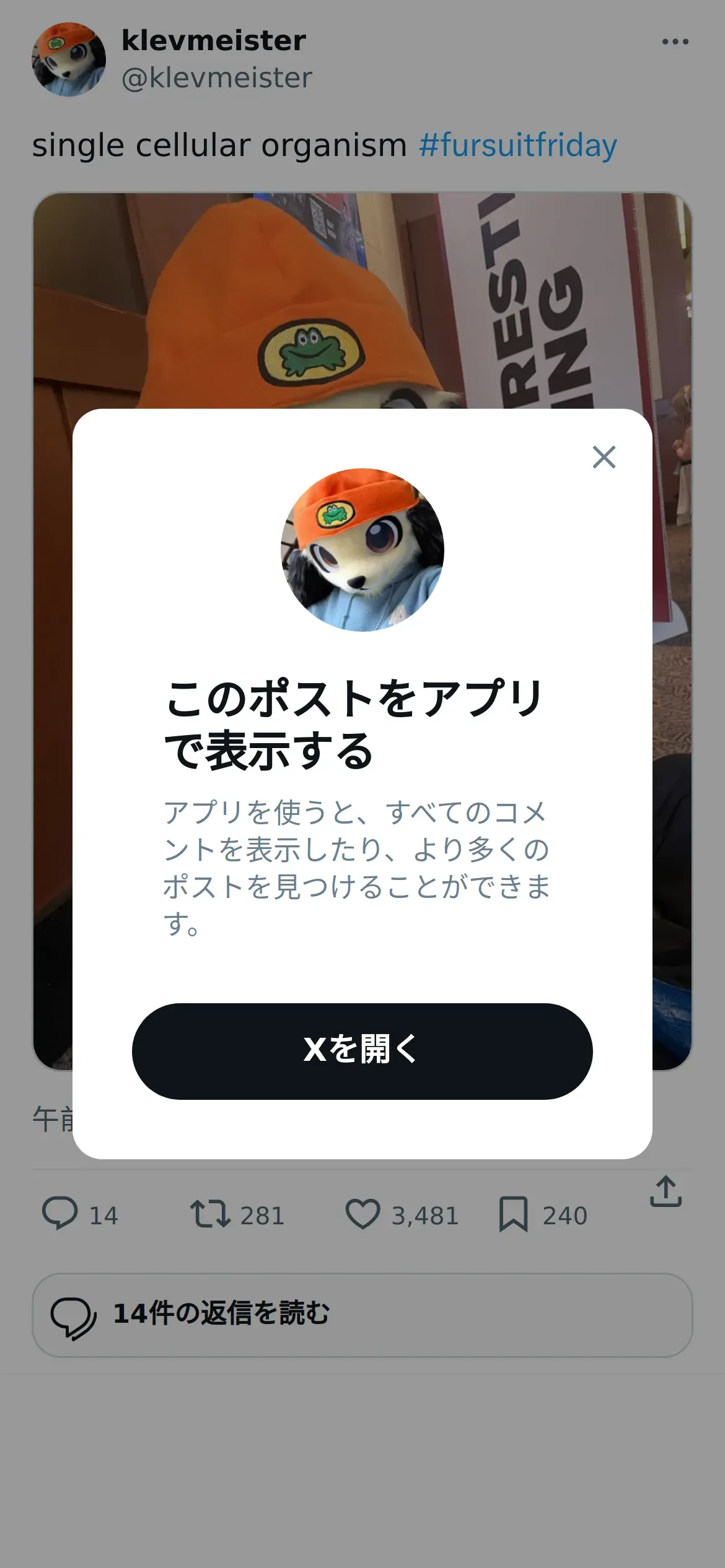The image size is (725, 1568).
Task: Reply to the post via comment icon
Action: [x=59, y=1214]
